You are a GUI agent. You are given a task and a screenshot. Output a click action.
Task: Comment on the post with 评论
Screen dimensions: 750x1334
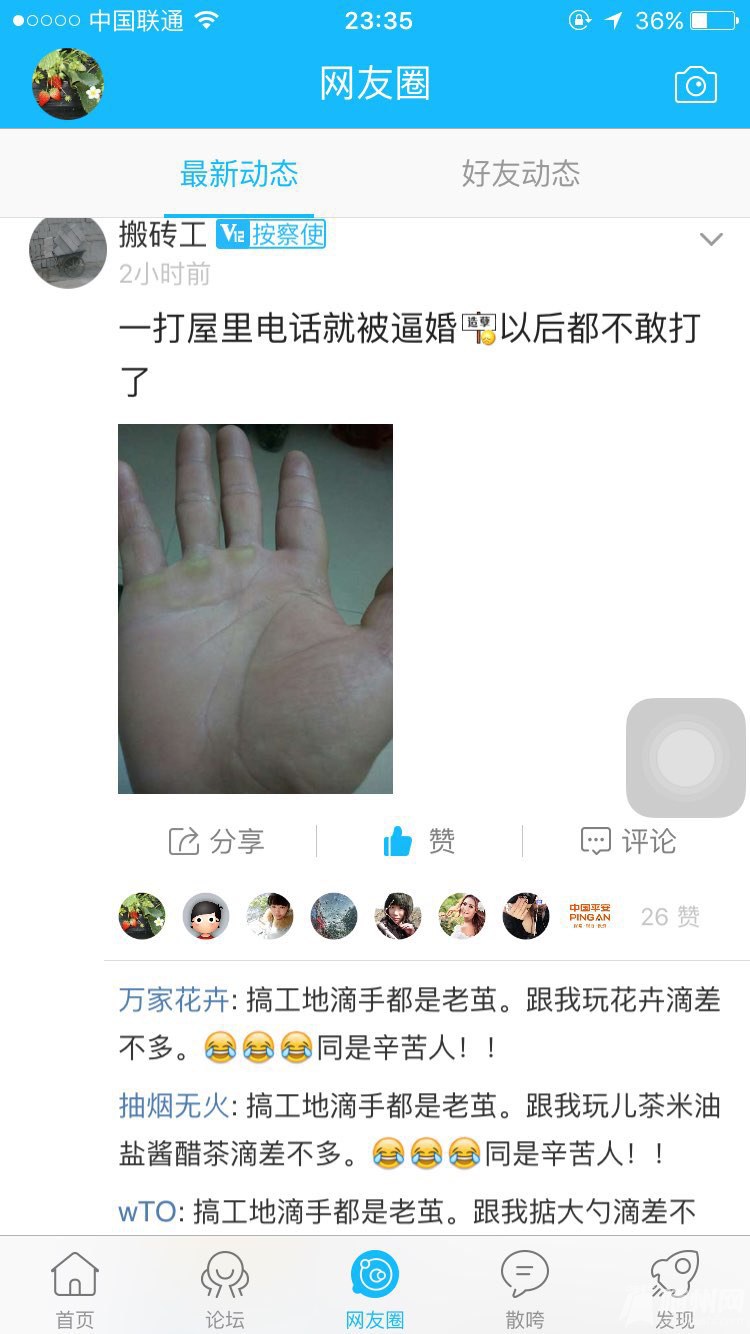click(x=629, y=841)
